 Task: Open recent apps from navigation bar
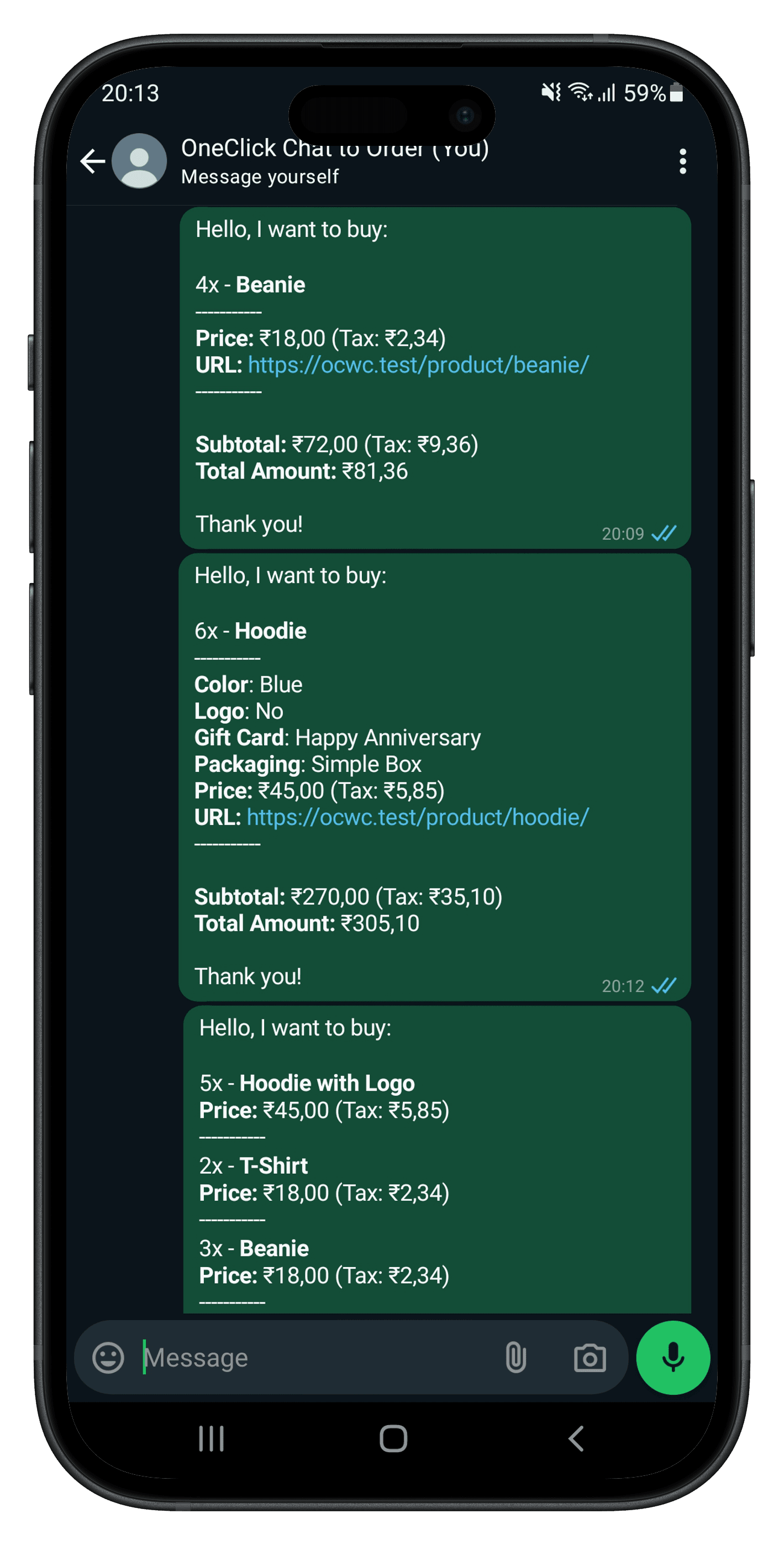(211, 1438)
